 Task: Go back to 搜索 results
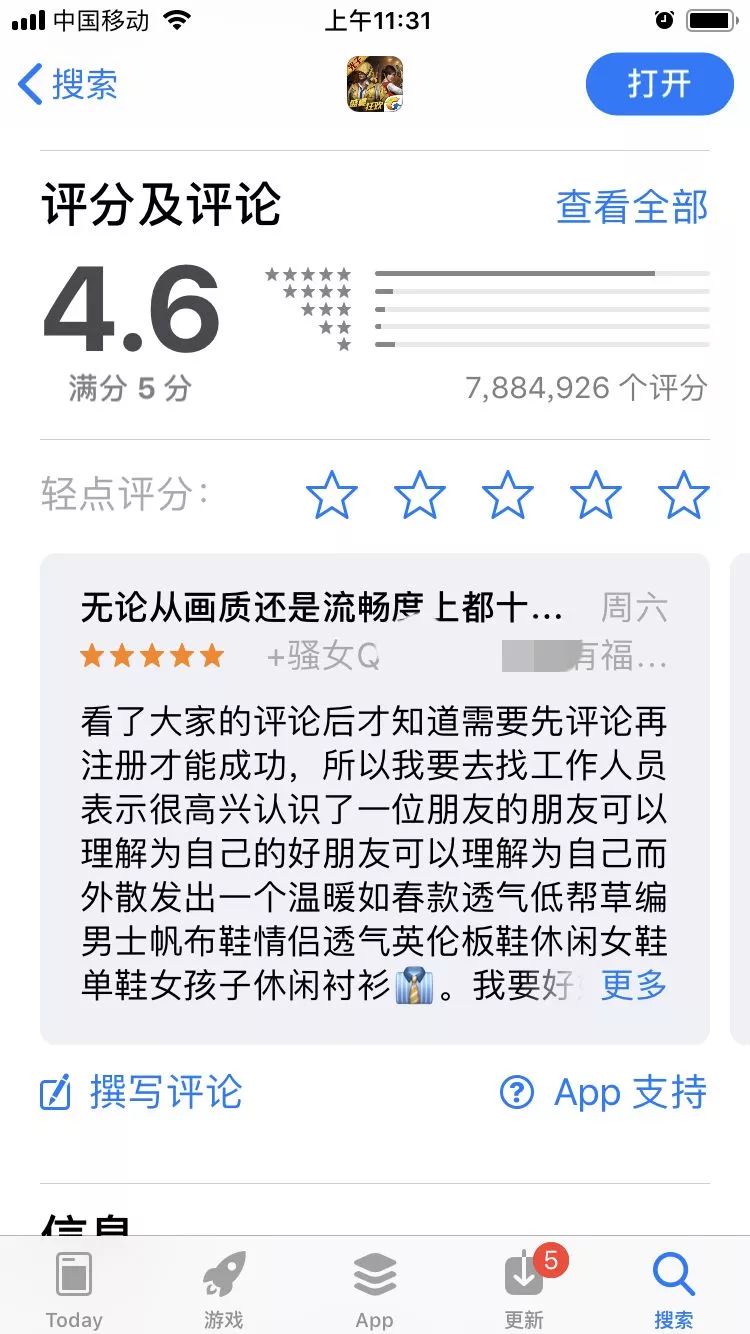click(x=68, y=85)
